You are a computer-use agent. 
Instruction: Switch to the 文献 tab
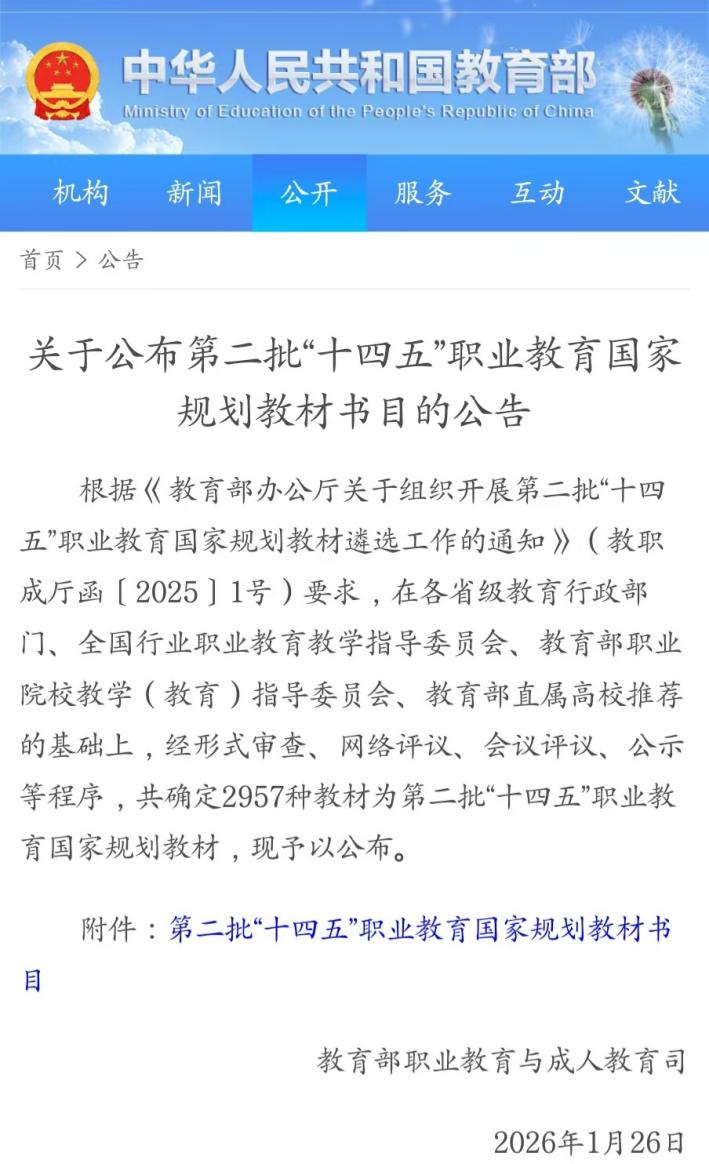point(652,193)
